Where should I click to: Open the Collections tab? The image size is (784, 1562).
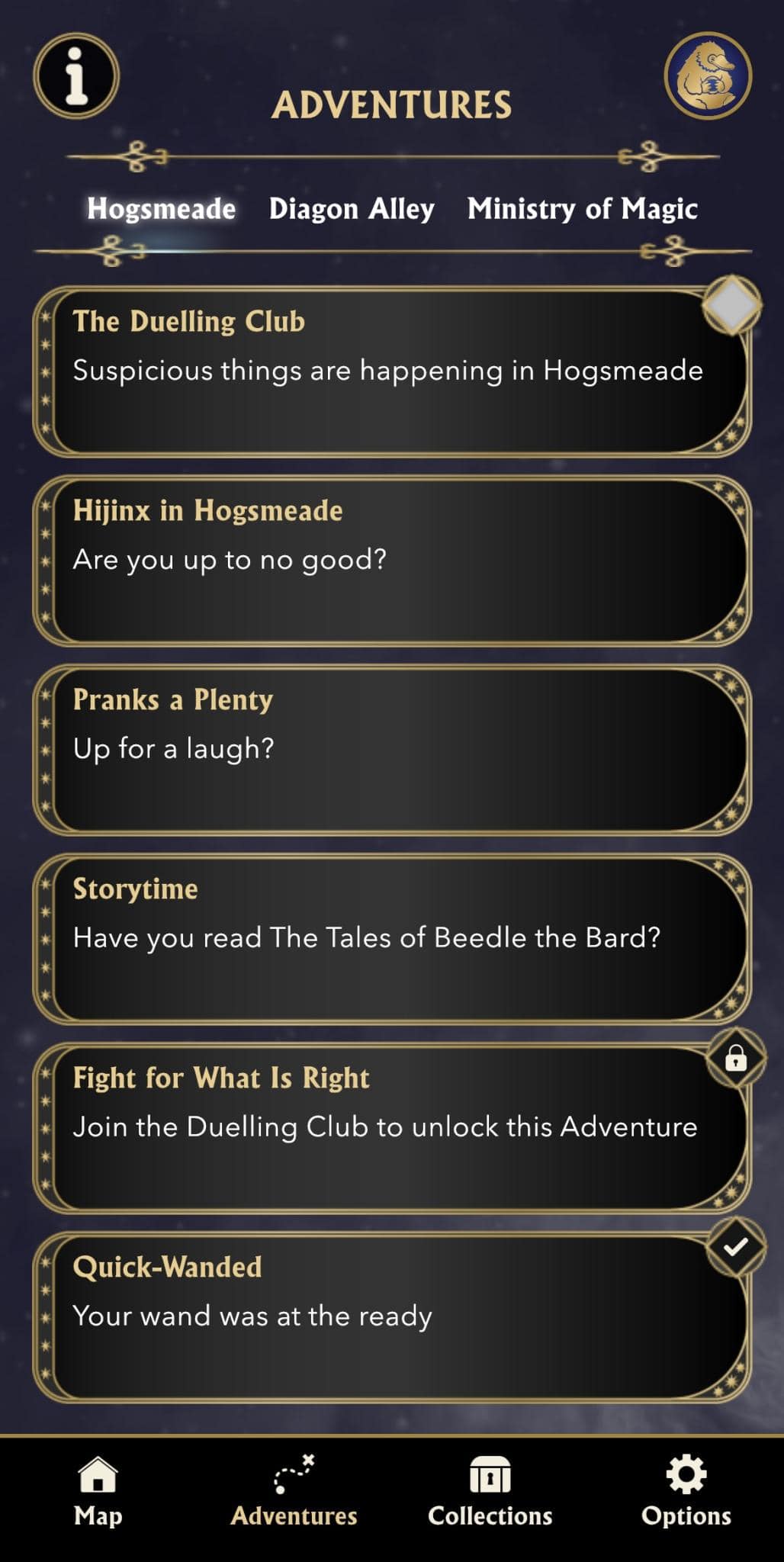pyautogui.click(x=490, y=1491)
